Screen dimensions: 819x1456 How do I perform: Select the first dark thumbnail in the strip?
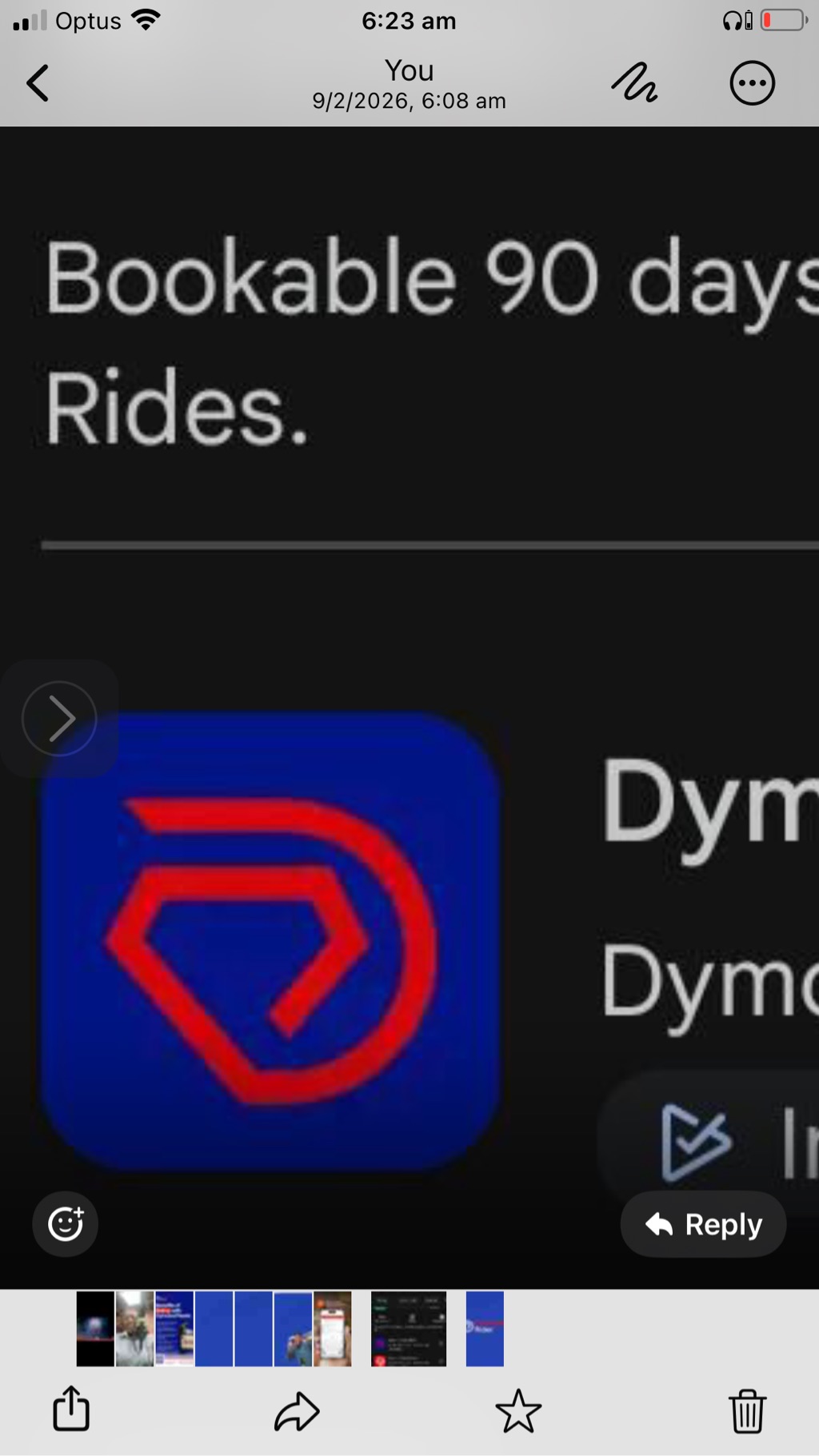click(x=95, y=1329)
